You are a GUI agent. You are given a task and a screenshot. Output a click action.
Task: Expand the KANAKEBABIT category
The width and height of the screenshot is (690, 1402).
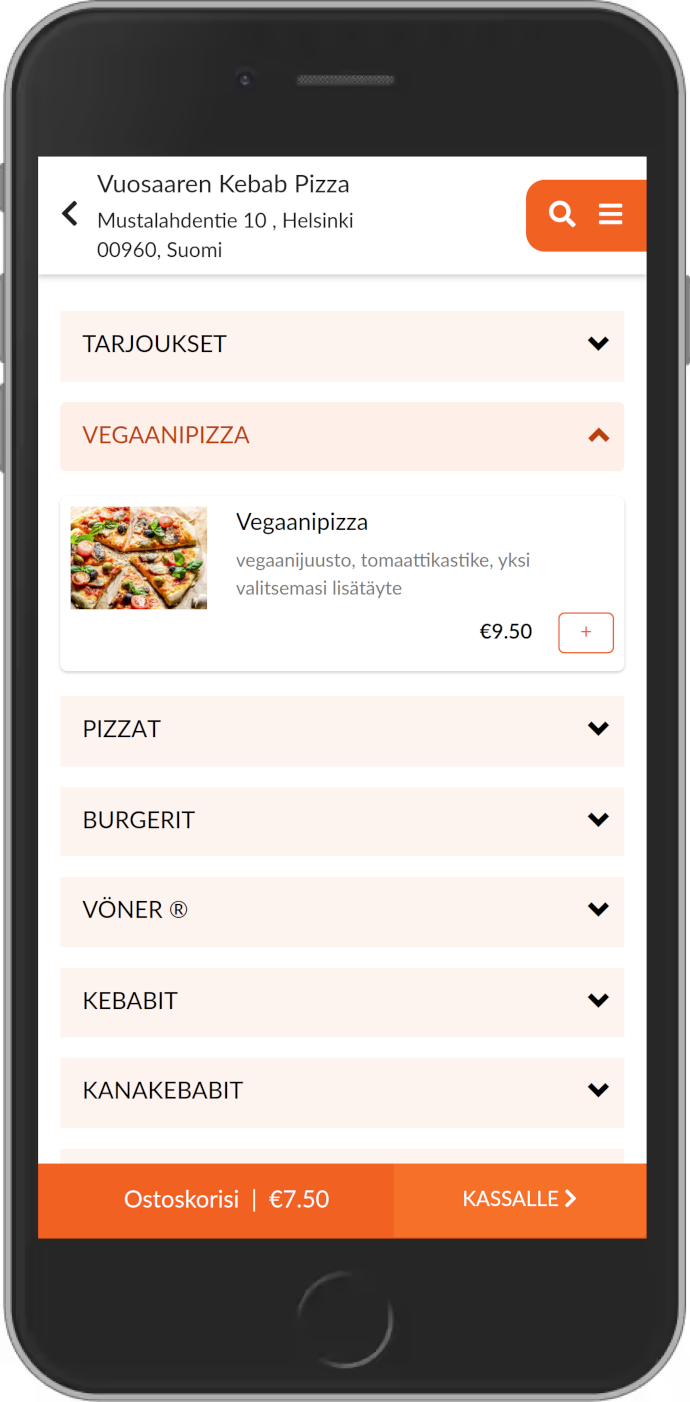[342, 1092]
